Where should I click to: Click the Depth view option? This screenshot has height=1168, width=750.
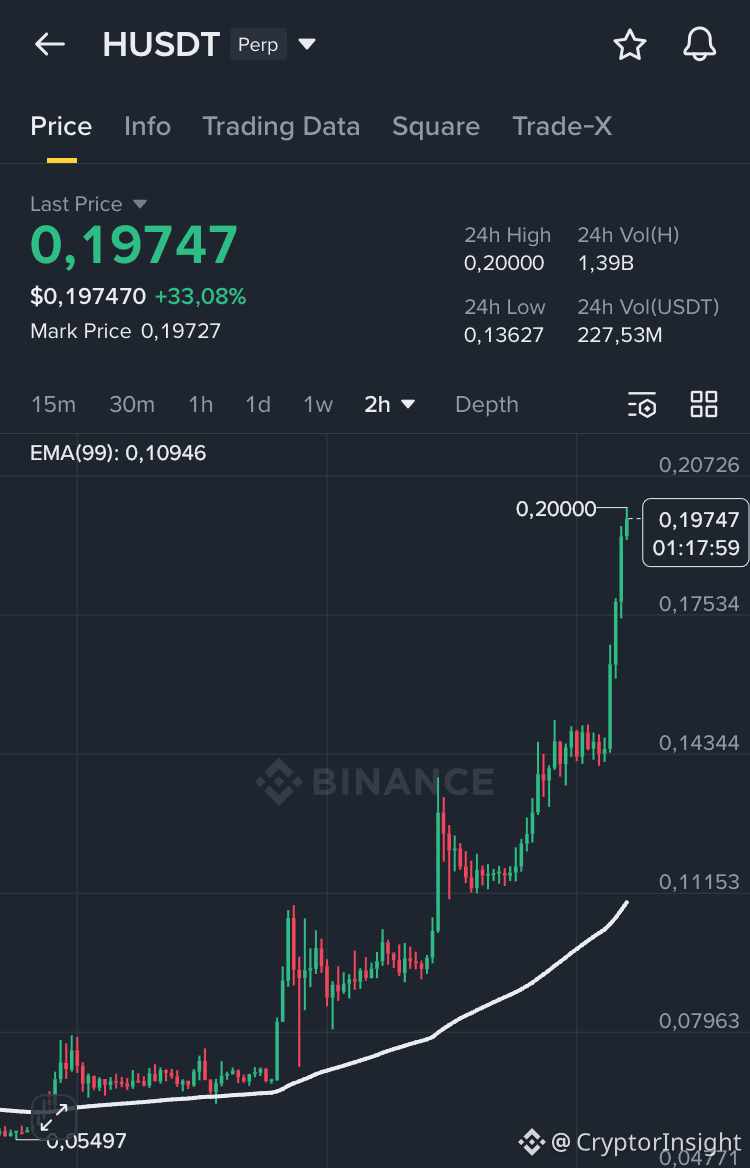[x=486, y=405]
